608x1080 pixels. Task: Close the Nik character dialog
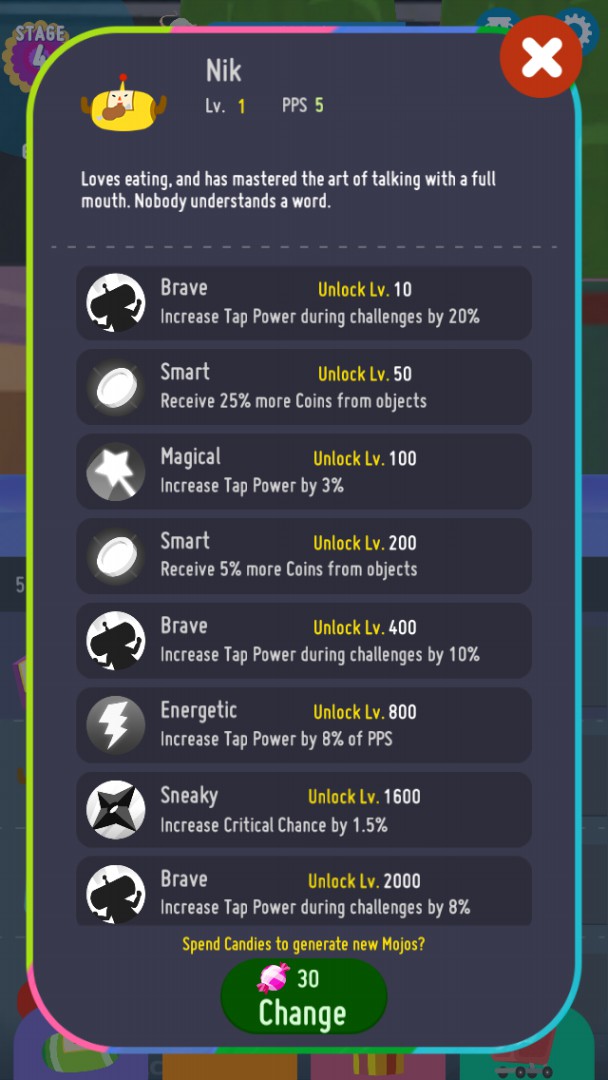[x=541, y=57]
